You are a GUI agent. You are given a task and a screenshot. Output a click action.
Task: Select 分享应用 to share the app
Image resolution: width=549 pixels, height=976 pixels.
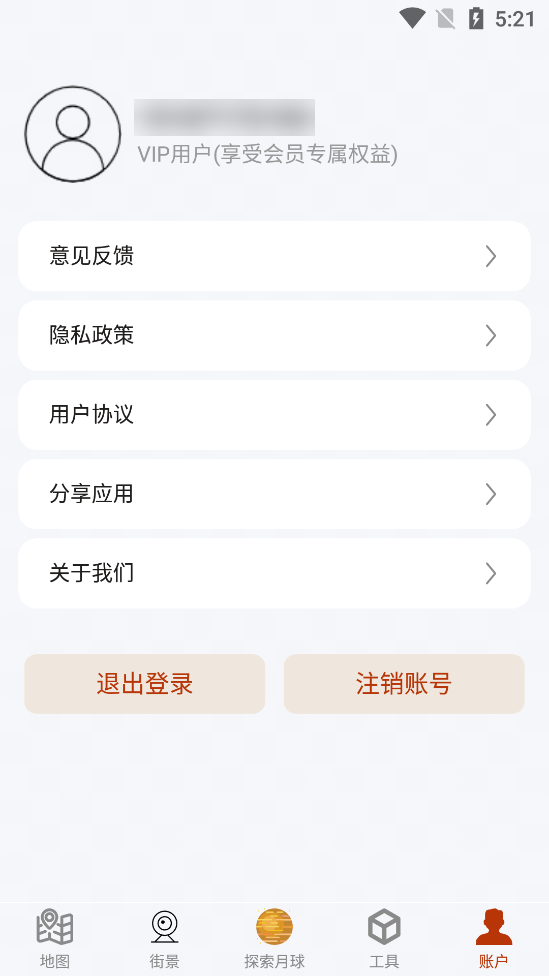click(274, 494)
